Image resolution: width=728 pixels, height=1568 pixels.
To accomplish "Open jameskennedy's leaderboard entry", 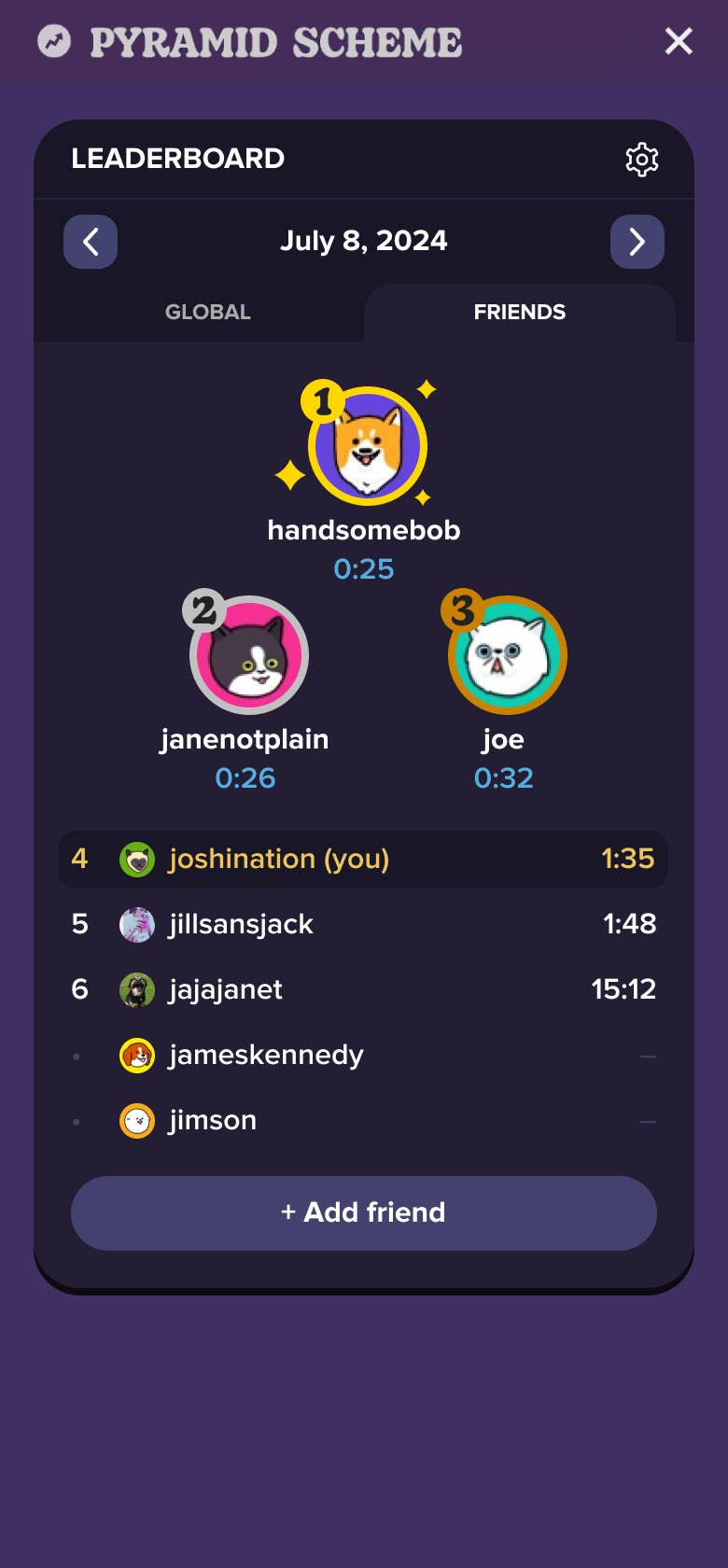I will click(x=363, y=1056).
